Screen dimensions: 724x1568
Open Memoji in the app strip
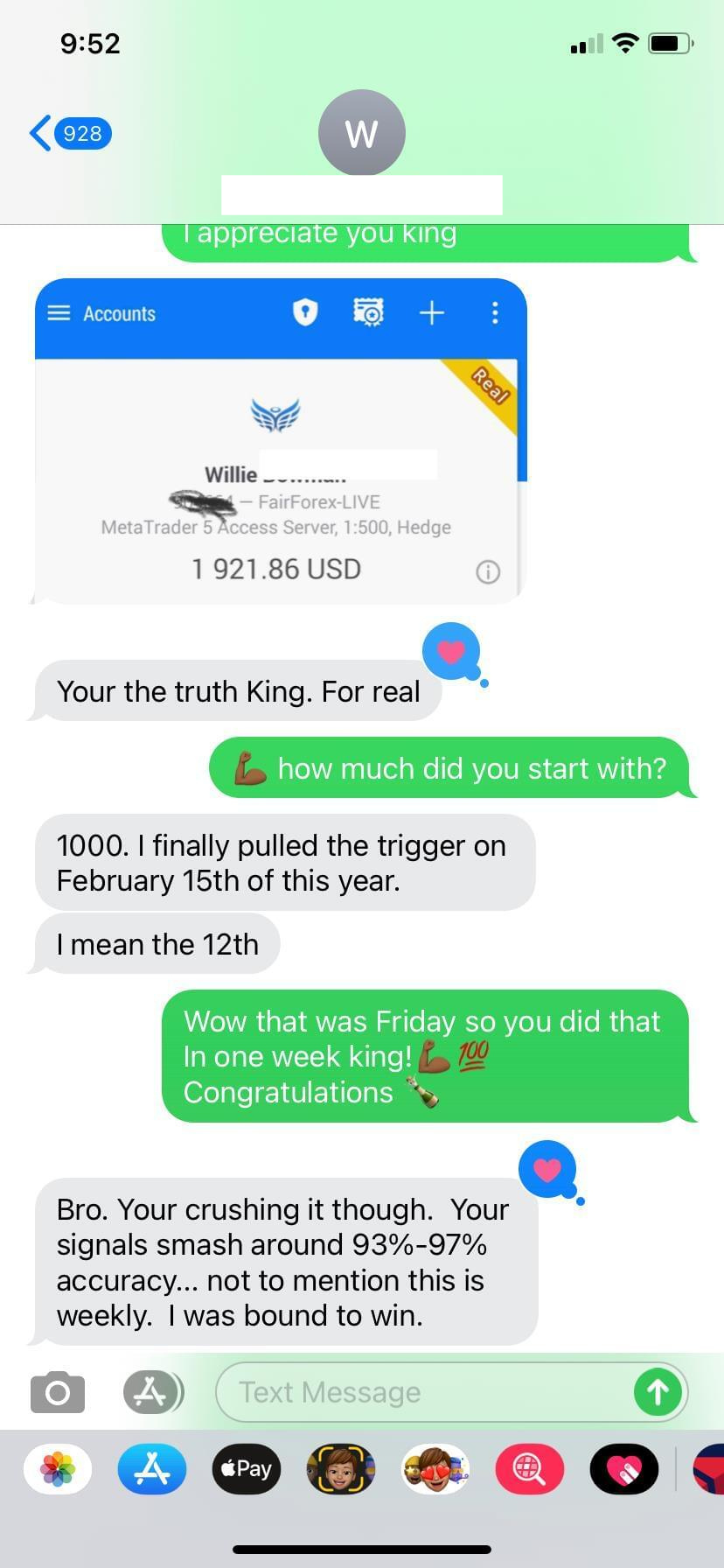[341, 1468]
